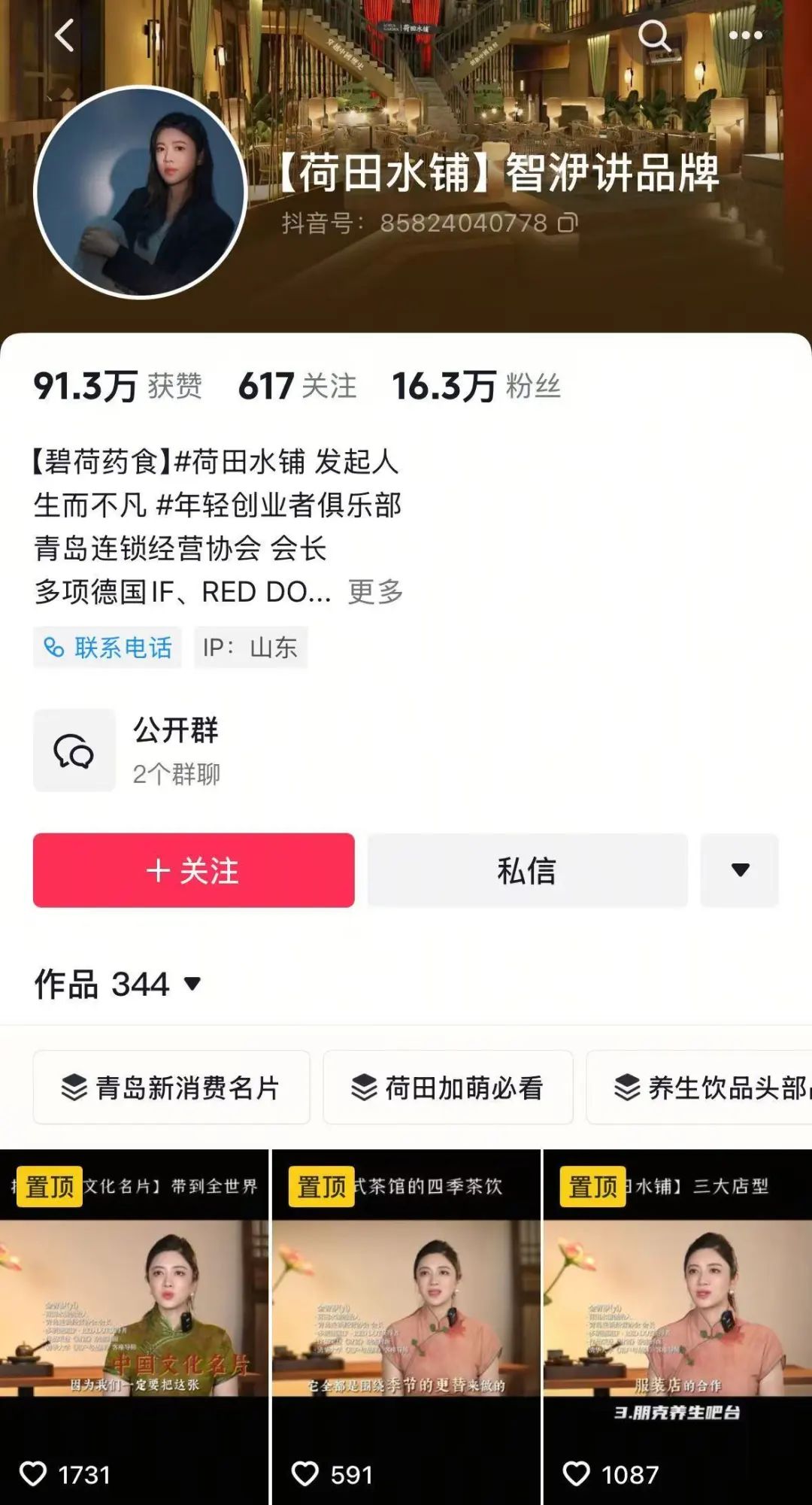The image size is (812, 1505).
Task: View the profile avatar photo
Action: click(x=141, y=192)
